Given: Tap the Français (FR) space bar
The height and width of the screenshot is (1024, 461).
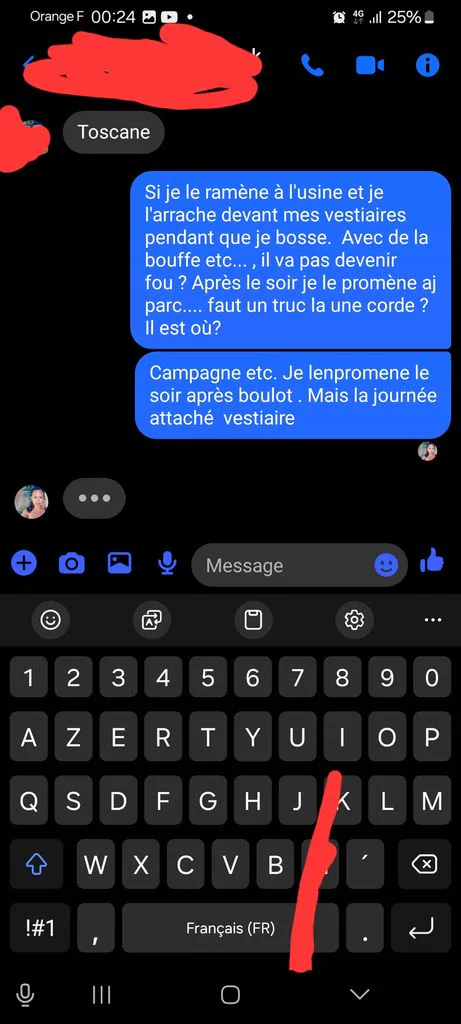Looking at the screenshot, I should click(x=230, y=928).
